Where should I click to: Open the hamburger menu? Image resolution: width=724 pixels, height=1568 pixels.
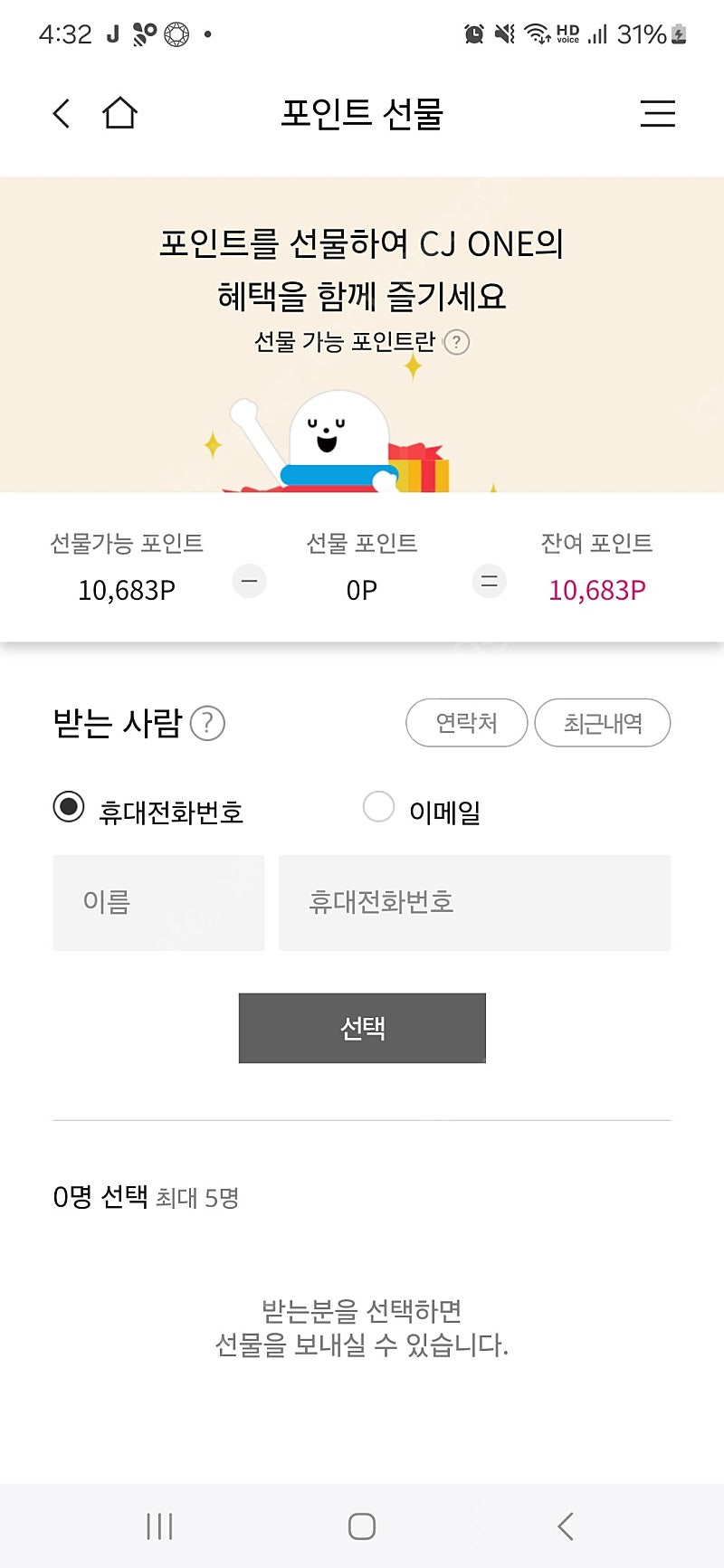[658, 113]
